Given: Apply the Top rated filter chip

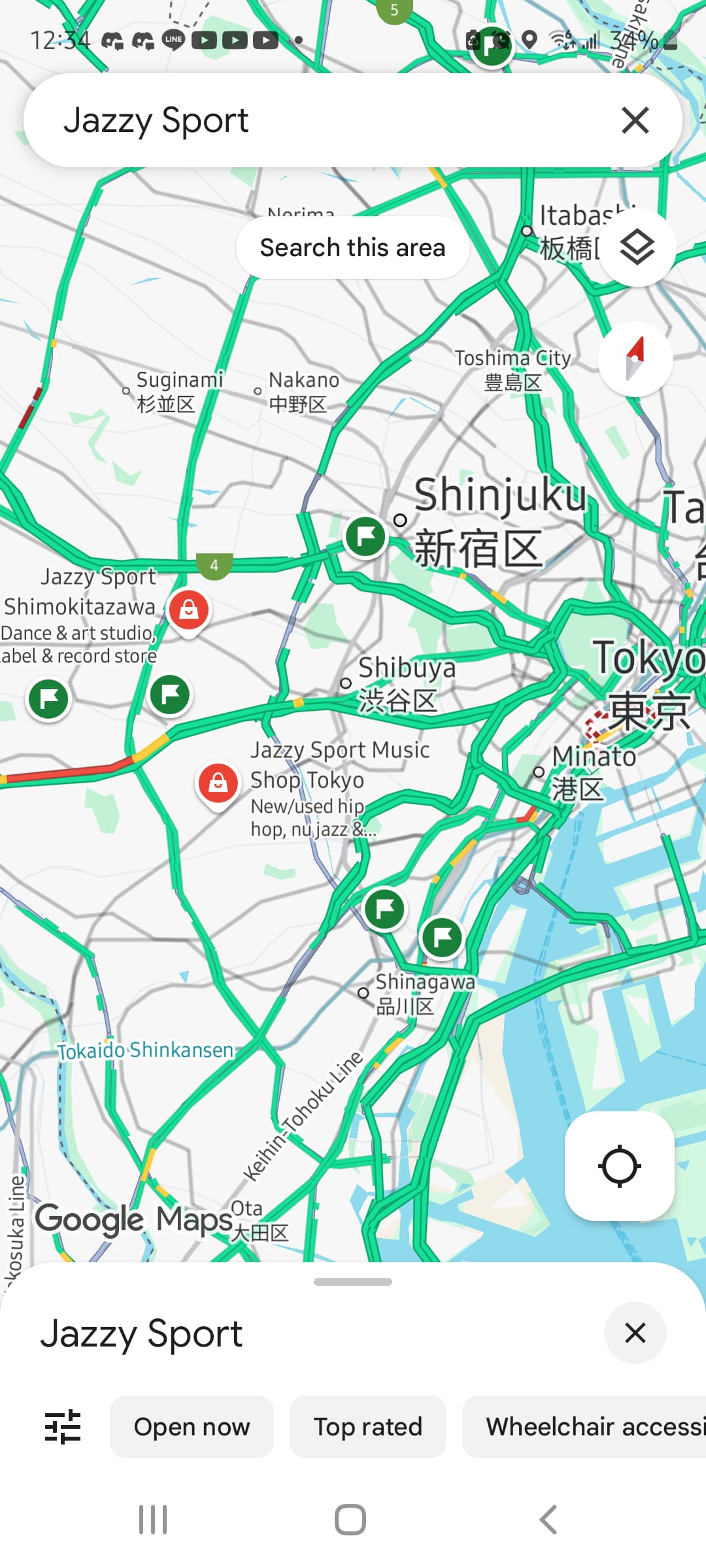Looking at the screenshot, I should coord(368,1427).
